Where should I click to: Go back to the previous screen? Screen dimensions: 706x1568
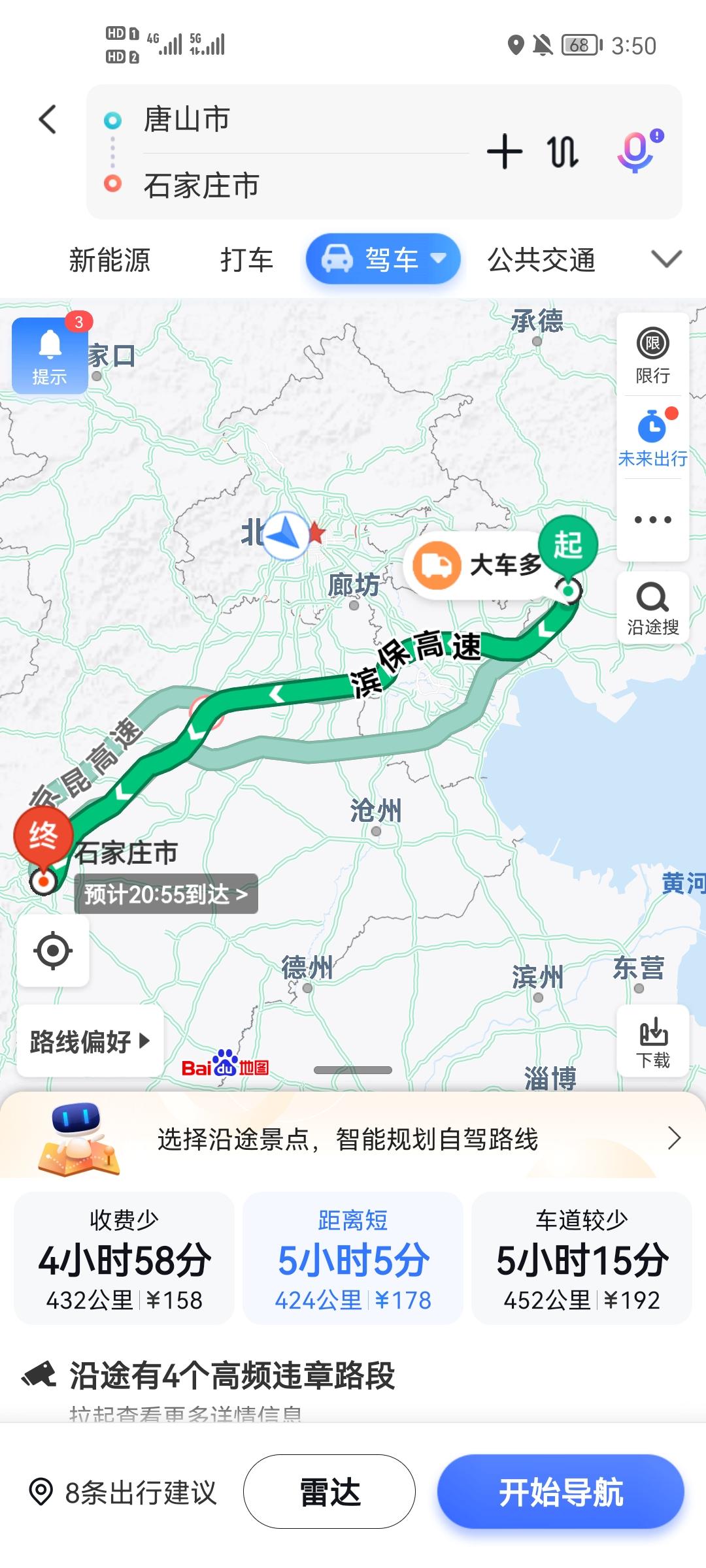point(48,120)
